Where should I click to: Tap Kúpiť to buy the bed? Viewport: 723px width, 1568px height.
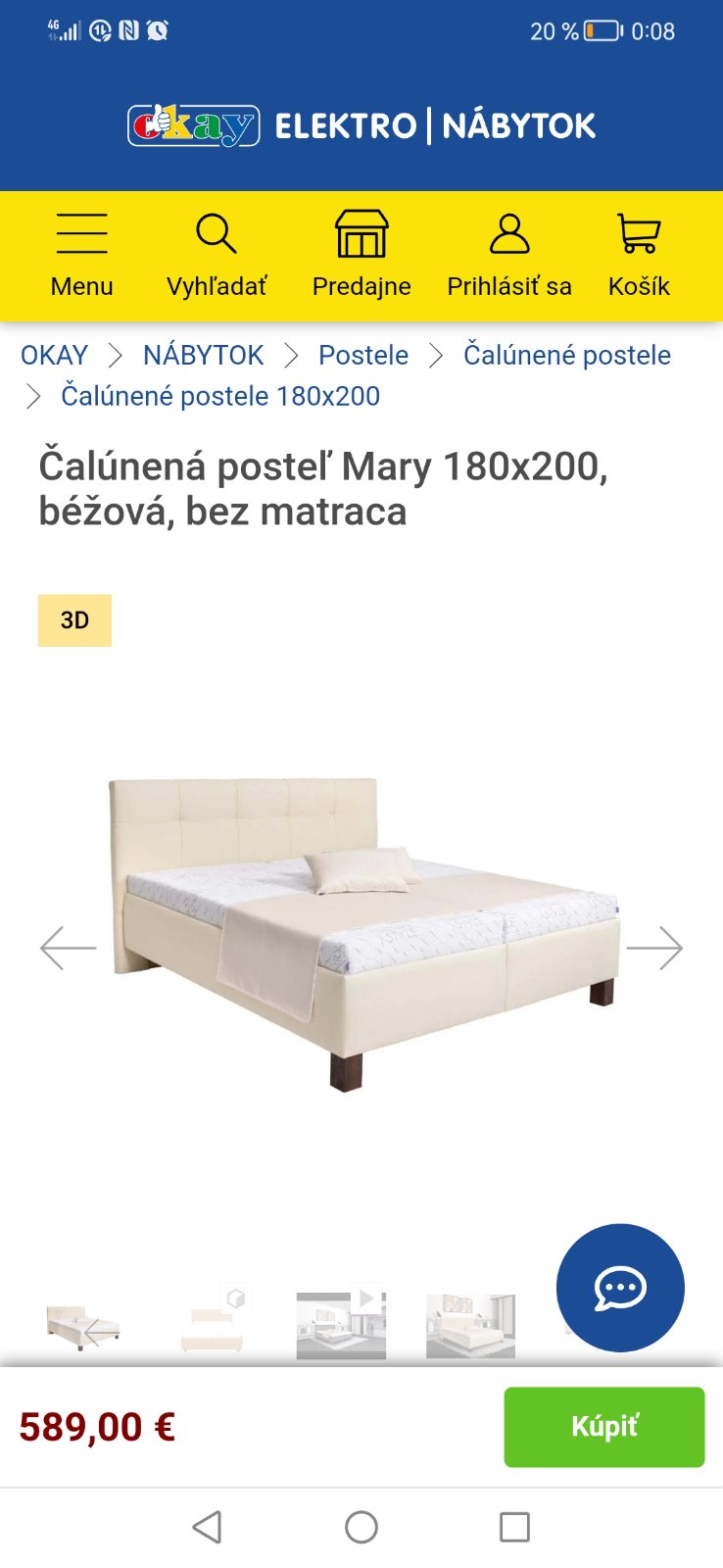[604, 1427]
